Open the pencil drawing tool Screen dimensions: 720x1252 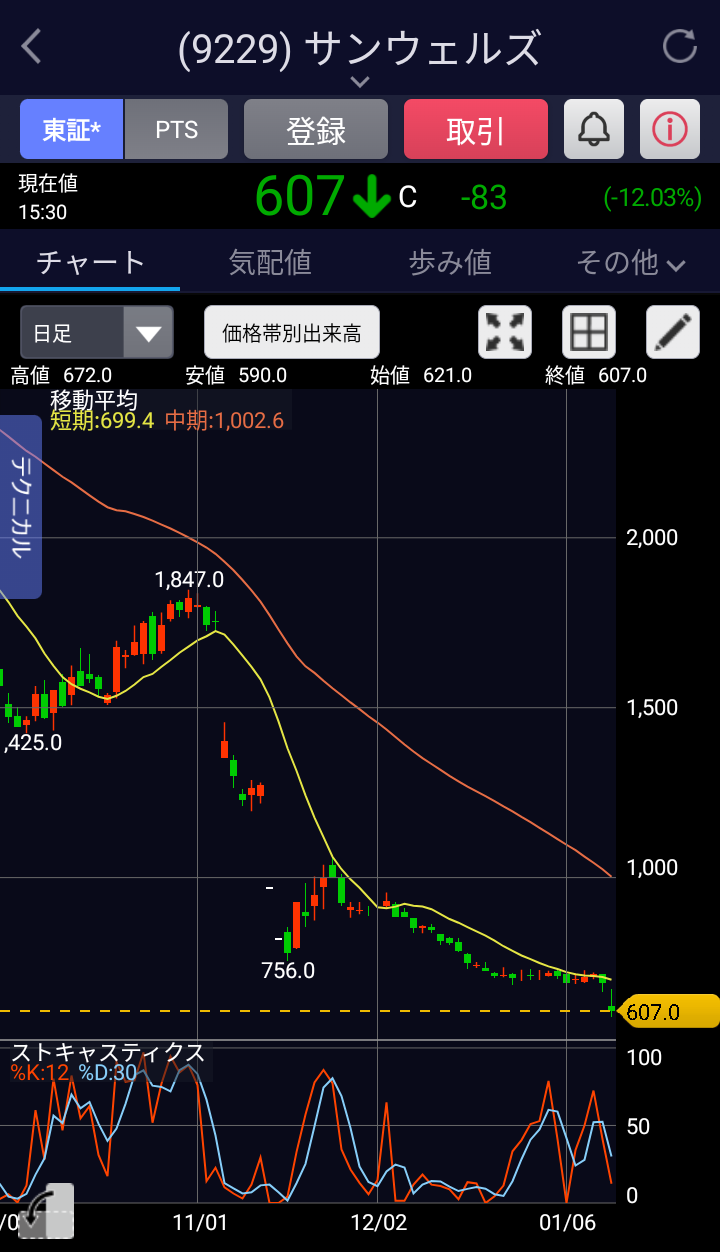[673, 332]
